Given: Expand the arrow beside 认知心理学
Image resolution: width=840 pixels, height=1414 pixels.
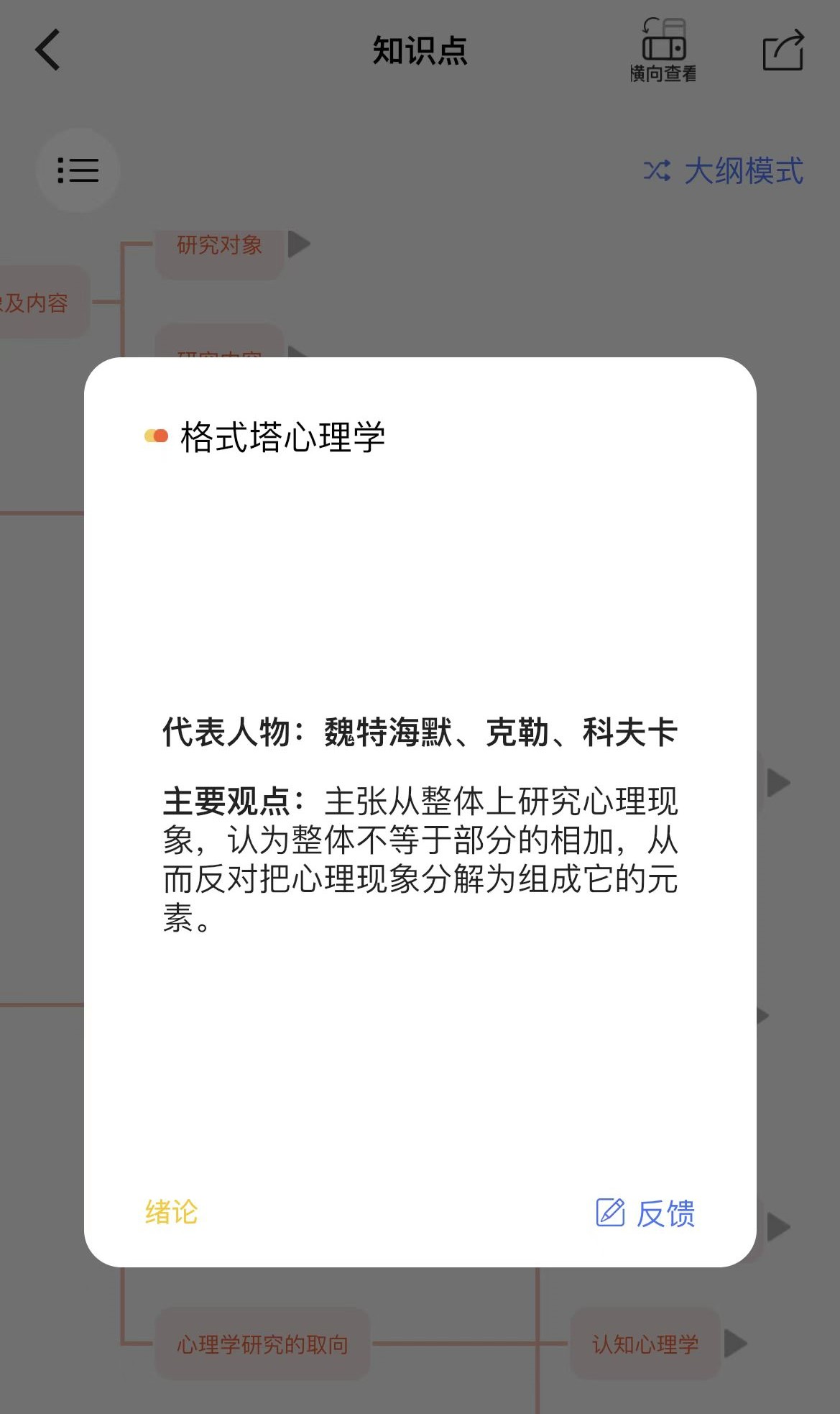Looking at the screenshot, I should point(736,1344).
